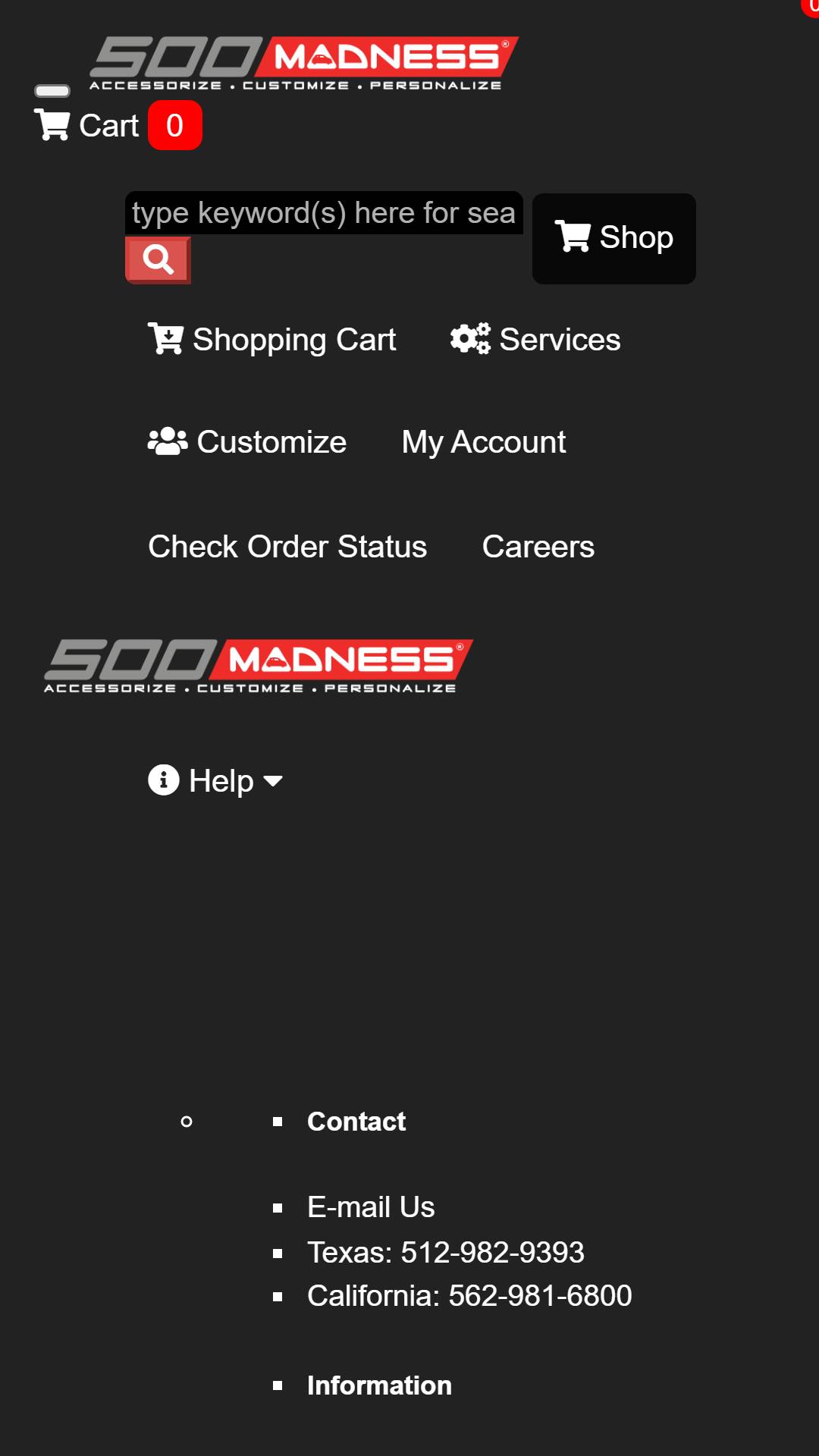The width and height of the screenshot is (819, 1456).
Task: Call the California phone number
Action: pos(469,1296)
